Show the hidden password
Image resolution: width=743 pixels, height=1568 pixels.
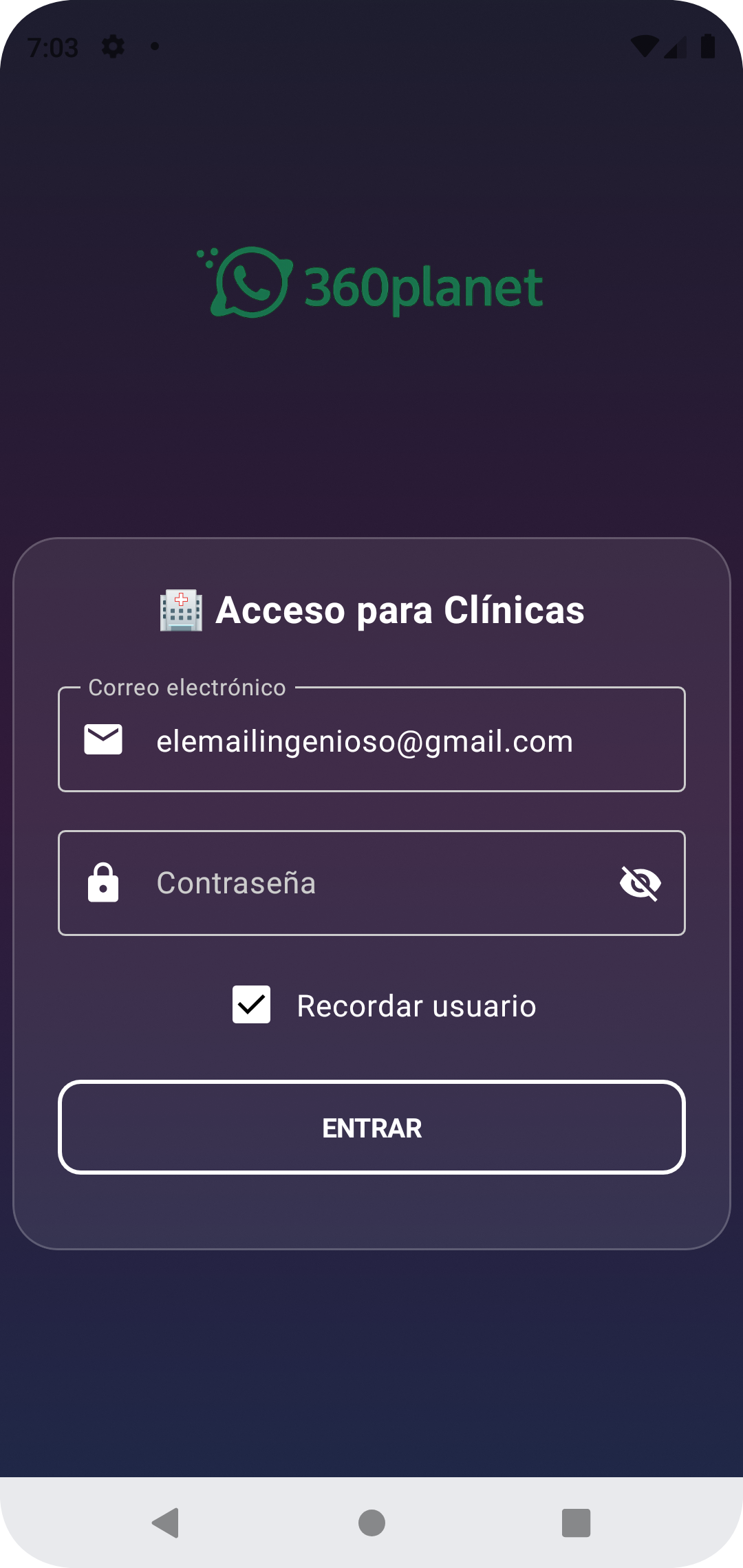(640, 883)
